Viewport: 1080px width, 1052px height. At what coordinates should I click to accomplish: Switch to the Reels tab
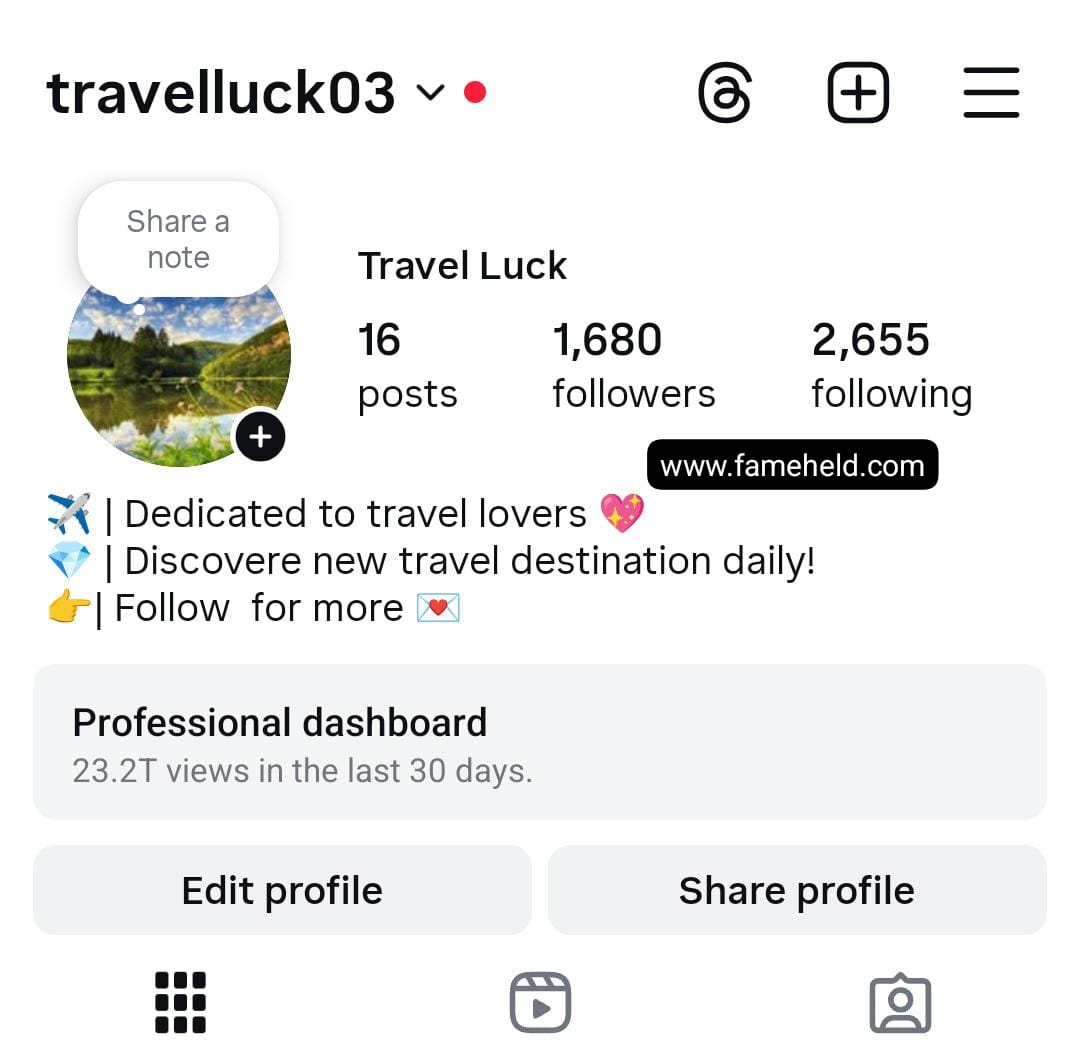[x=540, y=1002]
